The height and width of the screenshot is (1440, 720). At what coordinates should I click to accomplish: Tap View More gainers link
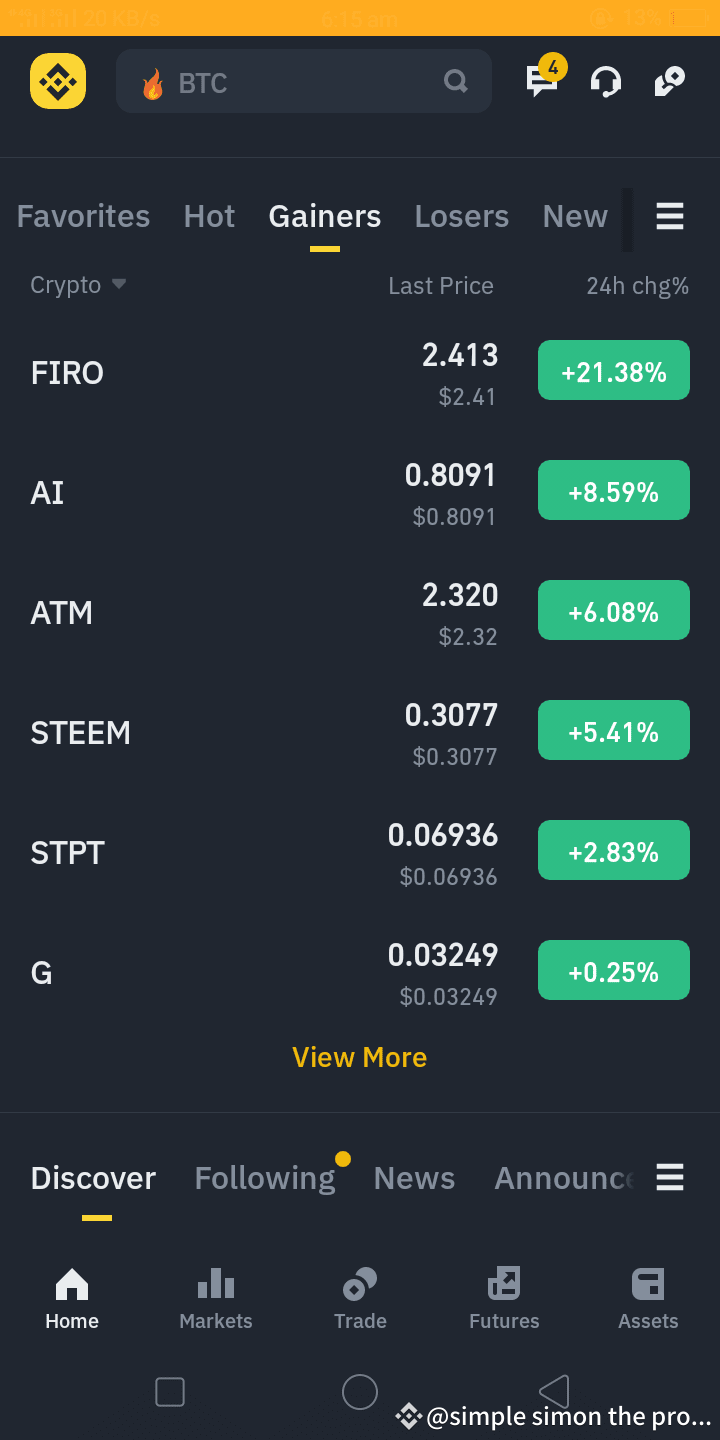click(x=359, y=1057)
